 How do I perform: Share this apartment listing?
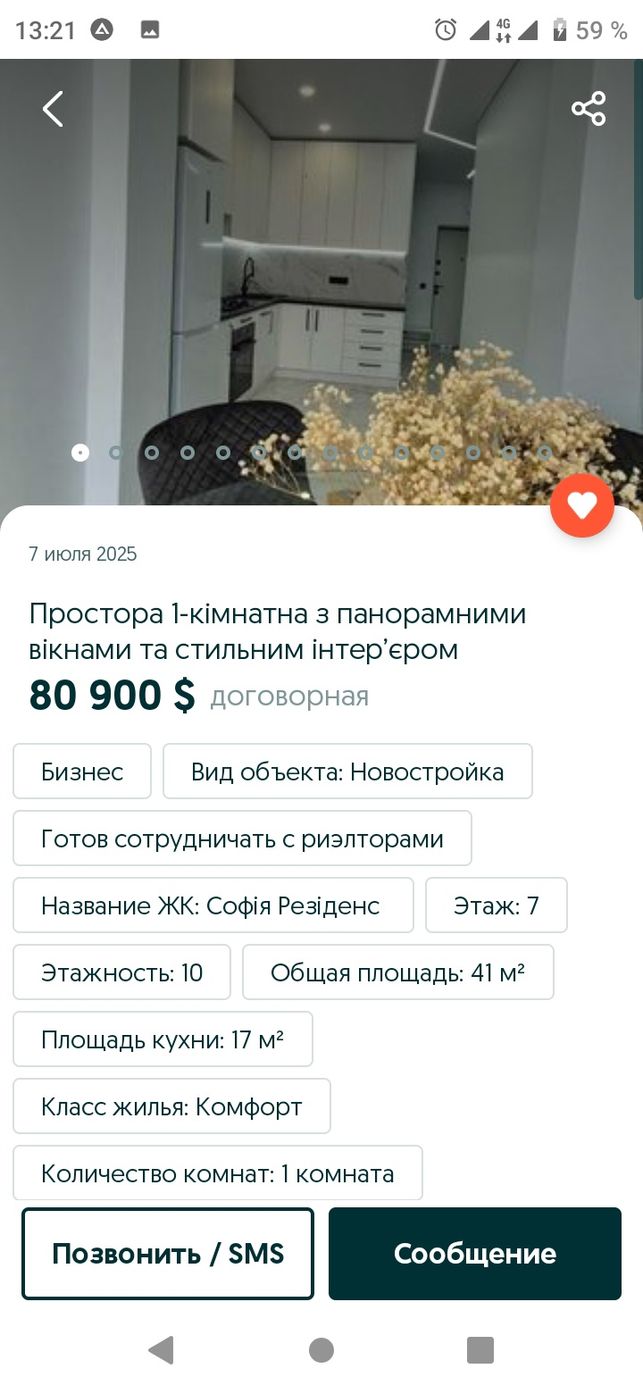(589, 108)
